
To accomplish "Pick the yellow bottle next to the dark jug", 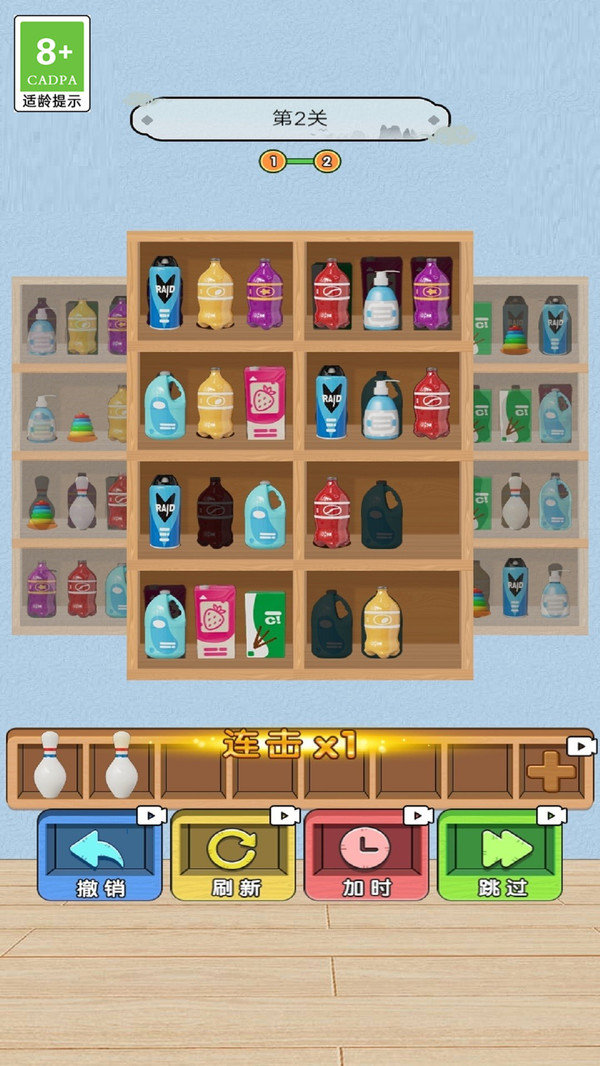I will coord(382,622).
